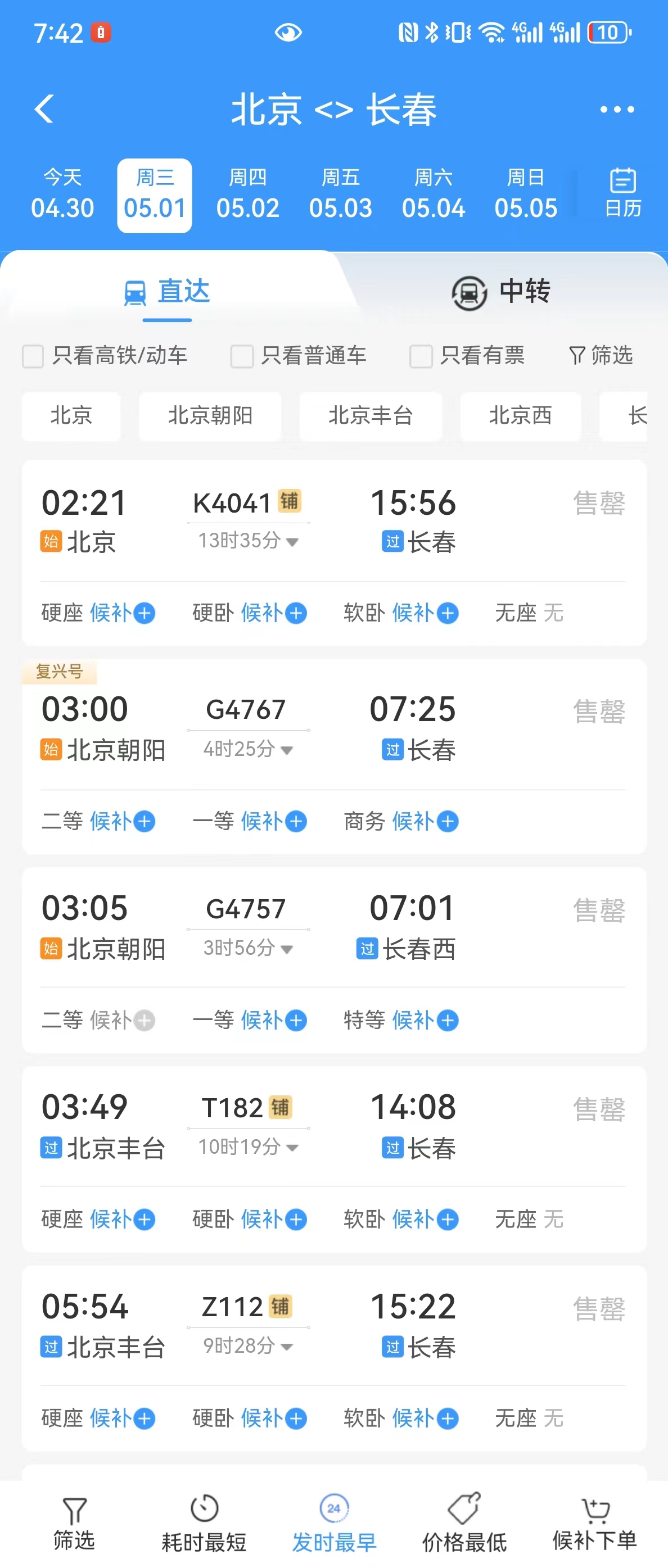Open the three-dot overflow menu
This screenshot has height=1568, width=668.
(x=616, y=110)
